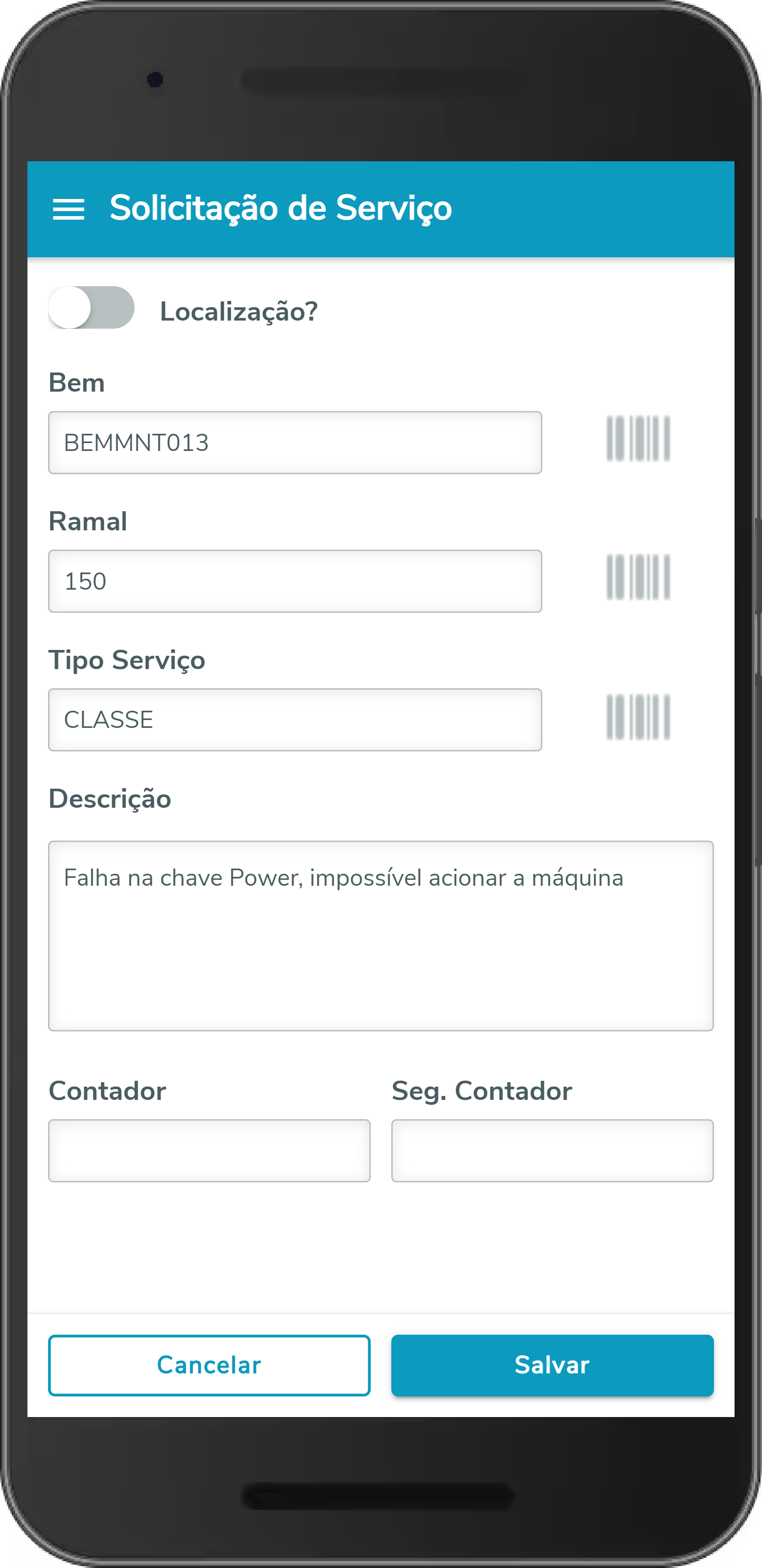The width and height of the screenshot is (762, 1568).
Task: Focus the Seg. Contador field
Action: pyautogui.click(x=552, y=1150)
